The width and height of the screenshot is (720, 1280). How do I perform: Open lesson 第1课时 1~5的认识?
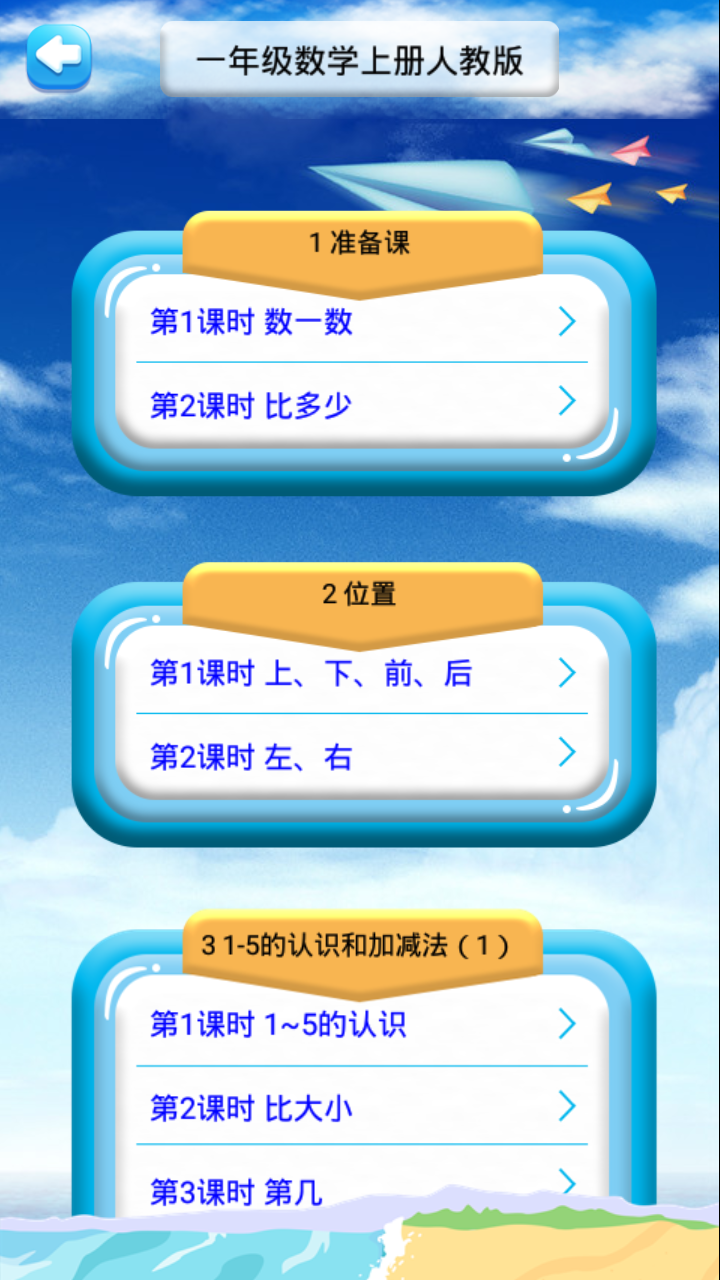pos(361,1024)
